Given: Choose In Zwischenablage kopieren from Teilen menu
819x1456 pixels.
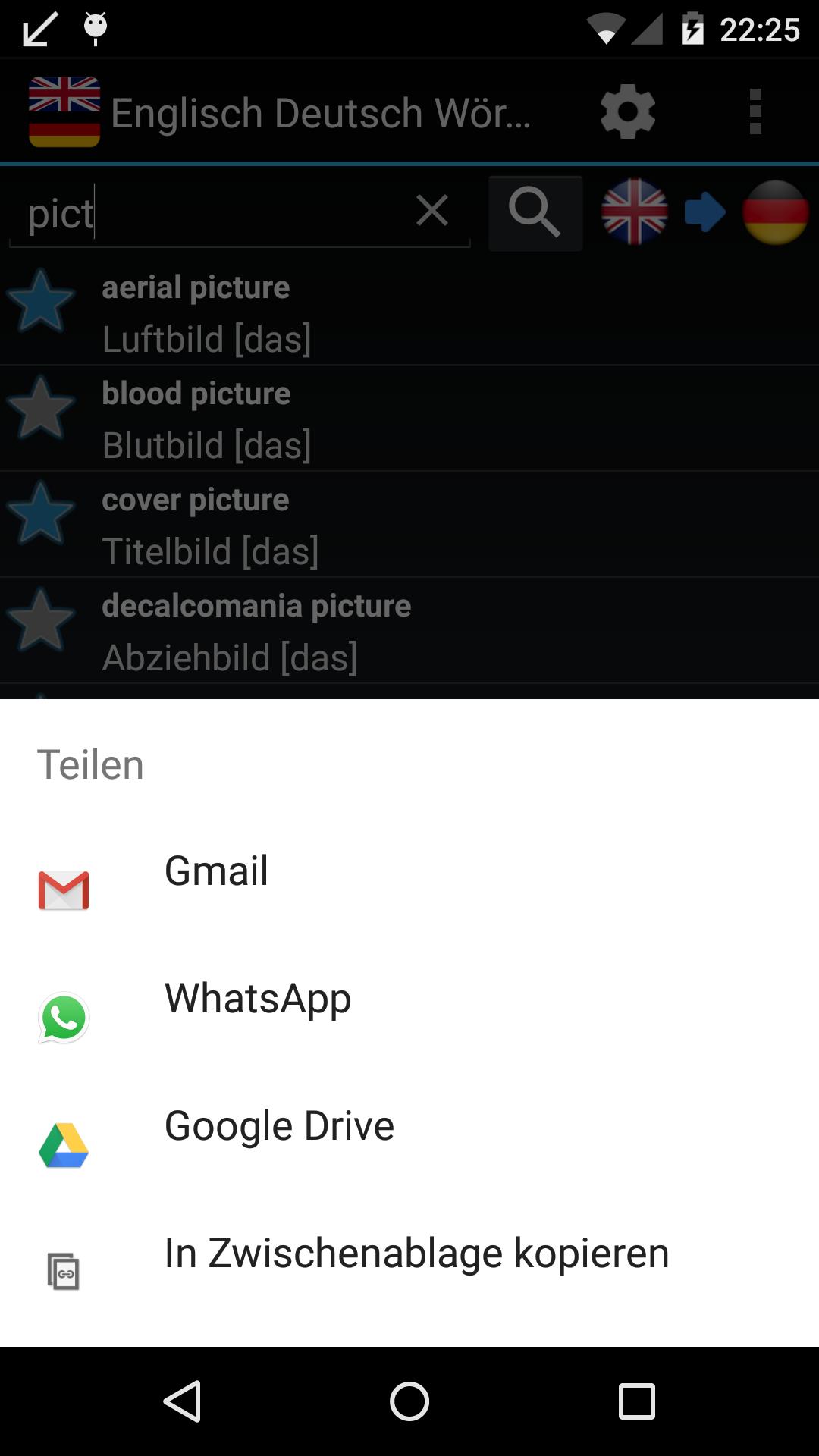Looking at the screenshot, I should click(416, 1254).
